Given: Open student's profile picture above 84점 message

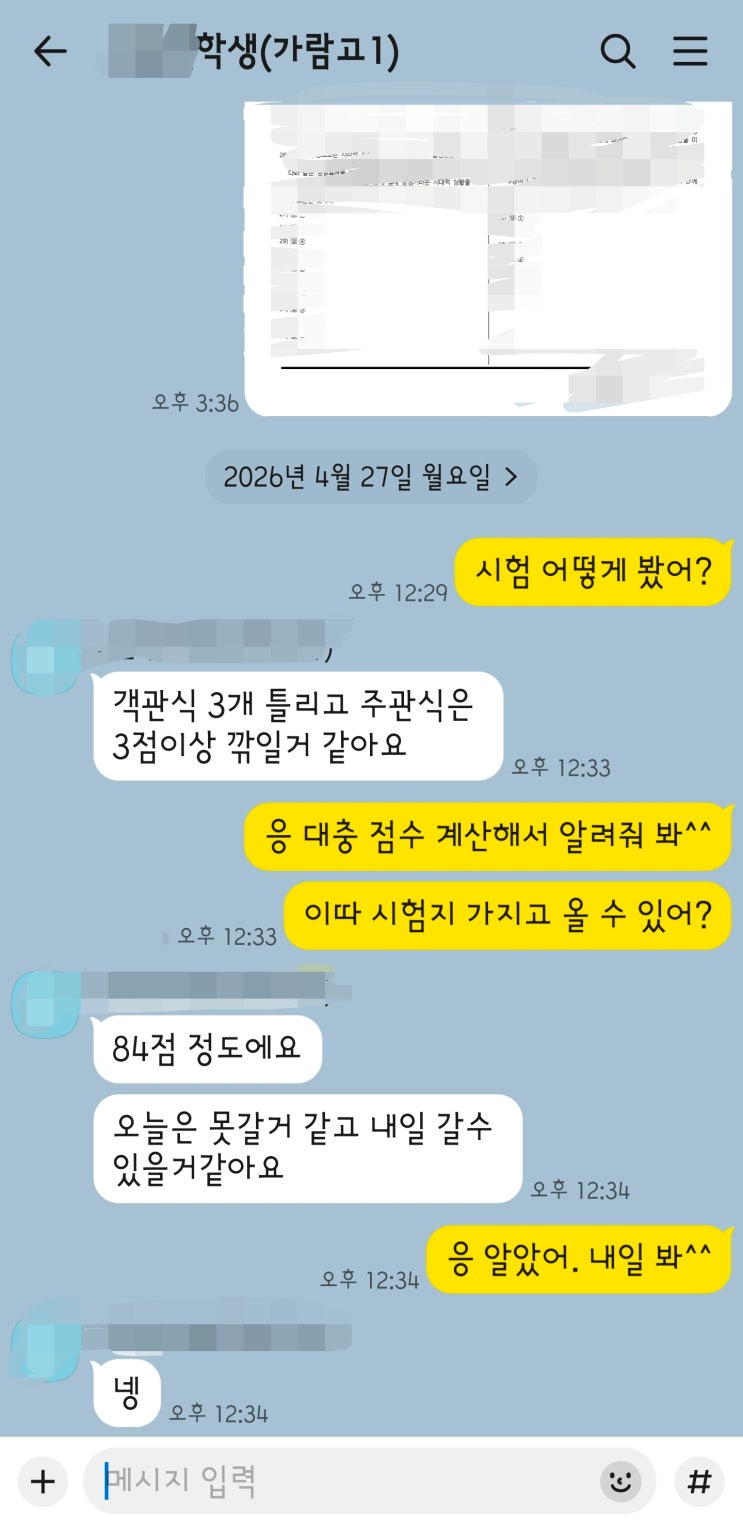Looking at the screenshot, I should point(42,1003).
